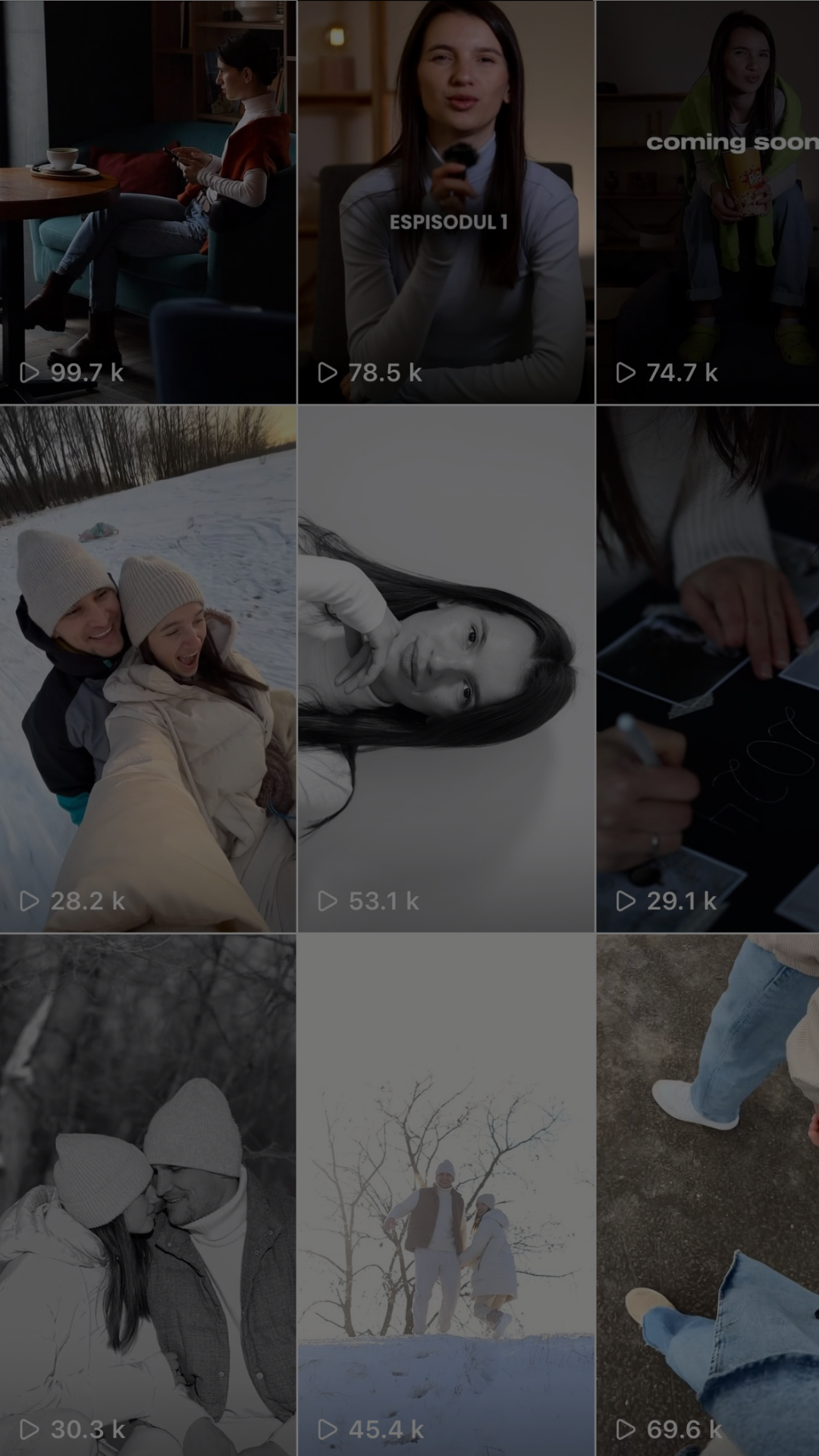
Task: Open the reel with 99.7 k views
Action: coord(148,201)
